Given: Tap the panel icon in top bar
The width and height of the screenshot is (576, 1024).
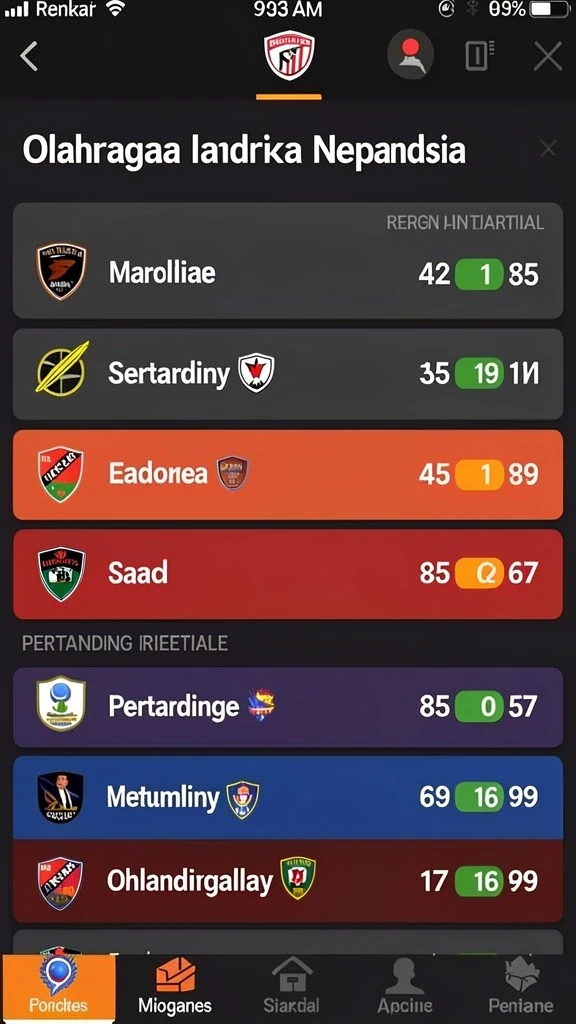Looking at the screenshot, I should [x=480, y=56].
